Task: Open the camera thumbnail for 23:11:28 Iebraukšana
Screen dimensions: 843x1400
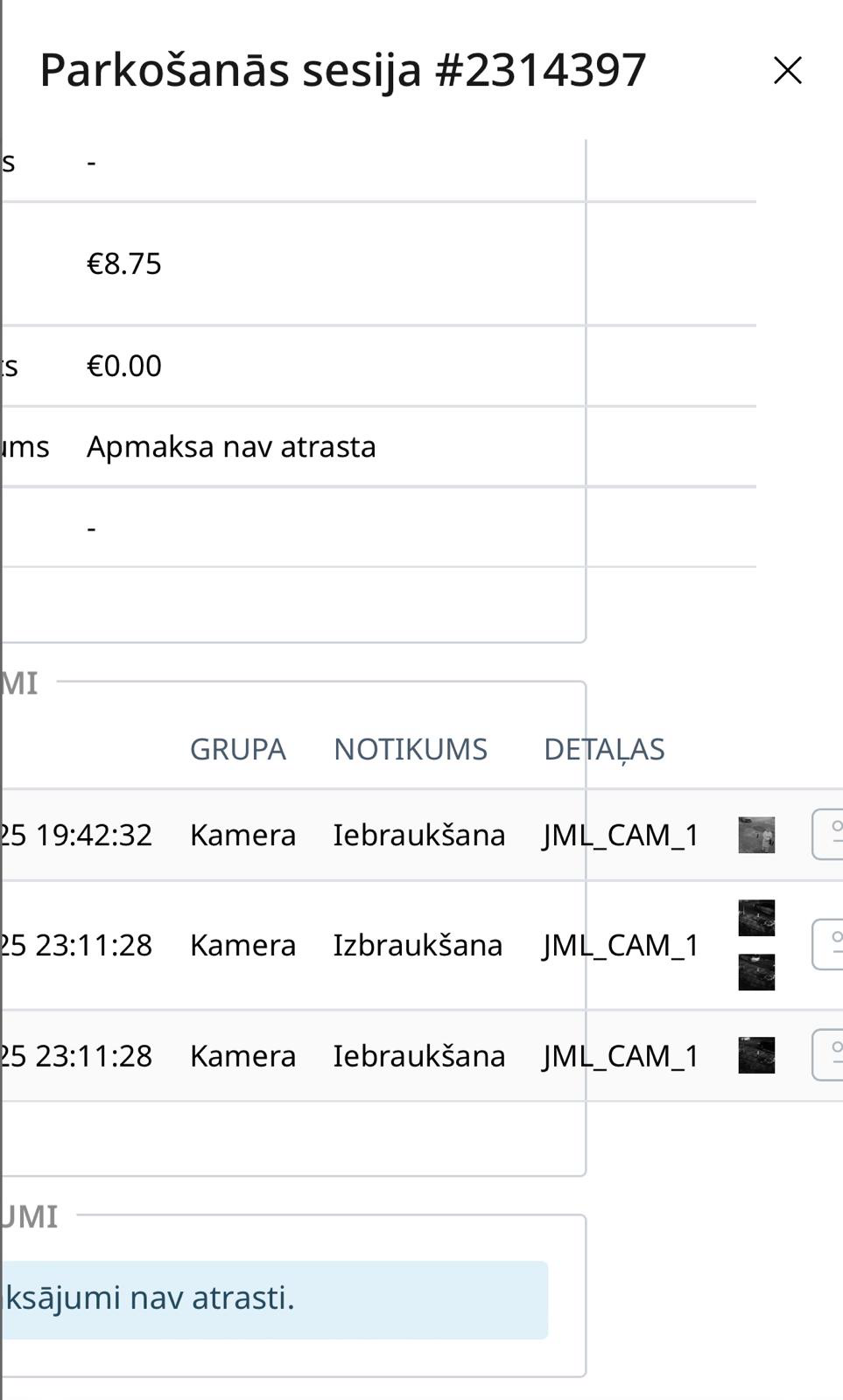Action: (756, 1055)
